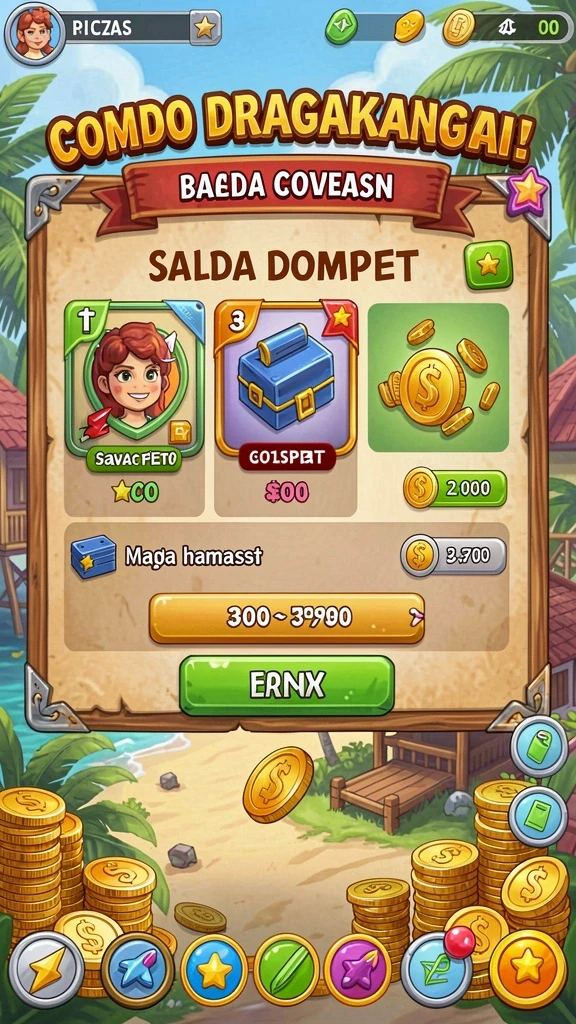Select the SAVACFETO character card
This screenshot has width=576, height=1024.
(135, 387)
